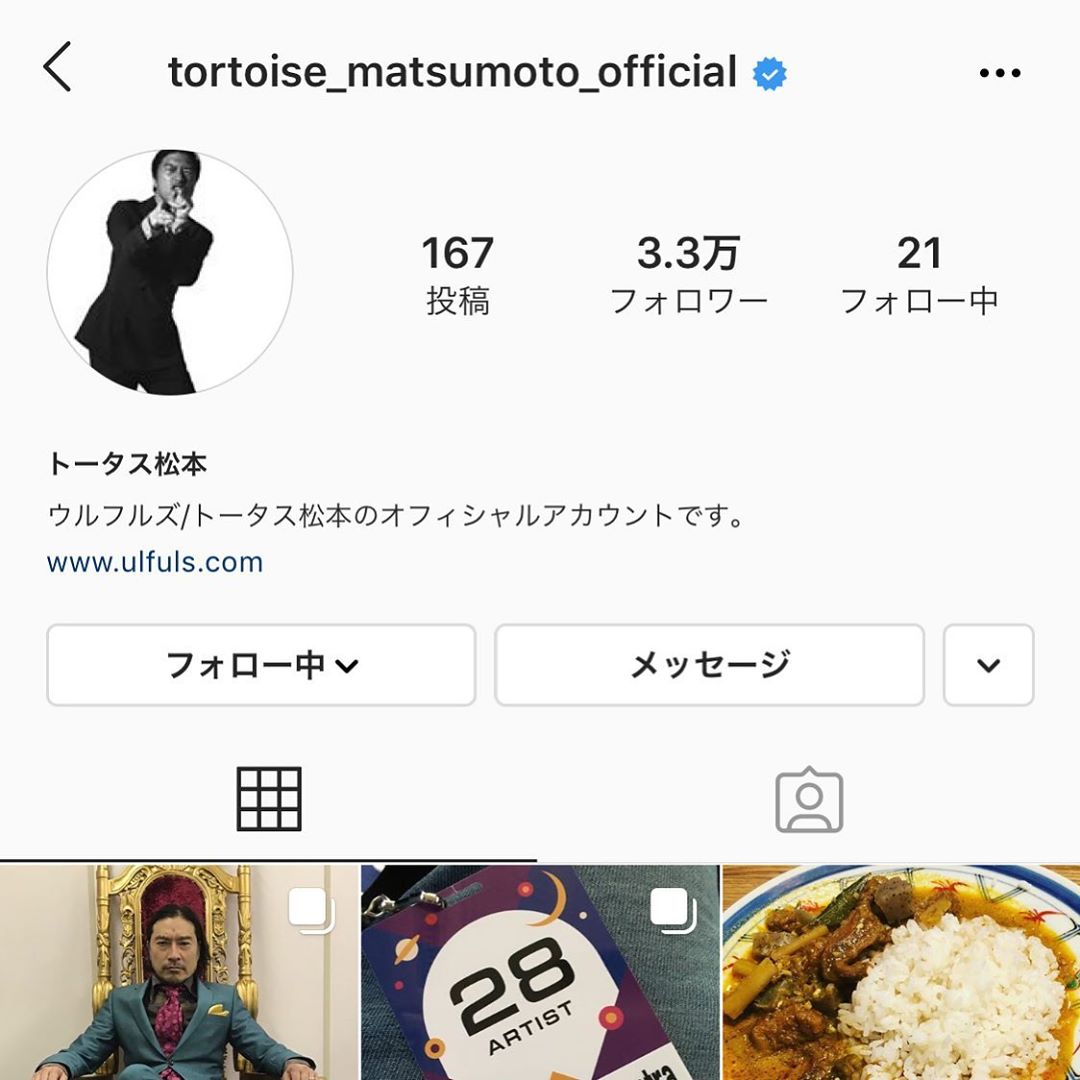Open the www.ulfuls.com link

click(155, 562)
